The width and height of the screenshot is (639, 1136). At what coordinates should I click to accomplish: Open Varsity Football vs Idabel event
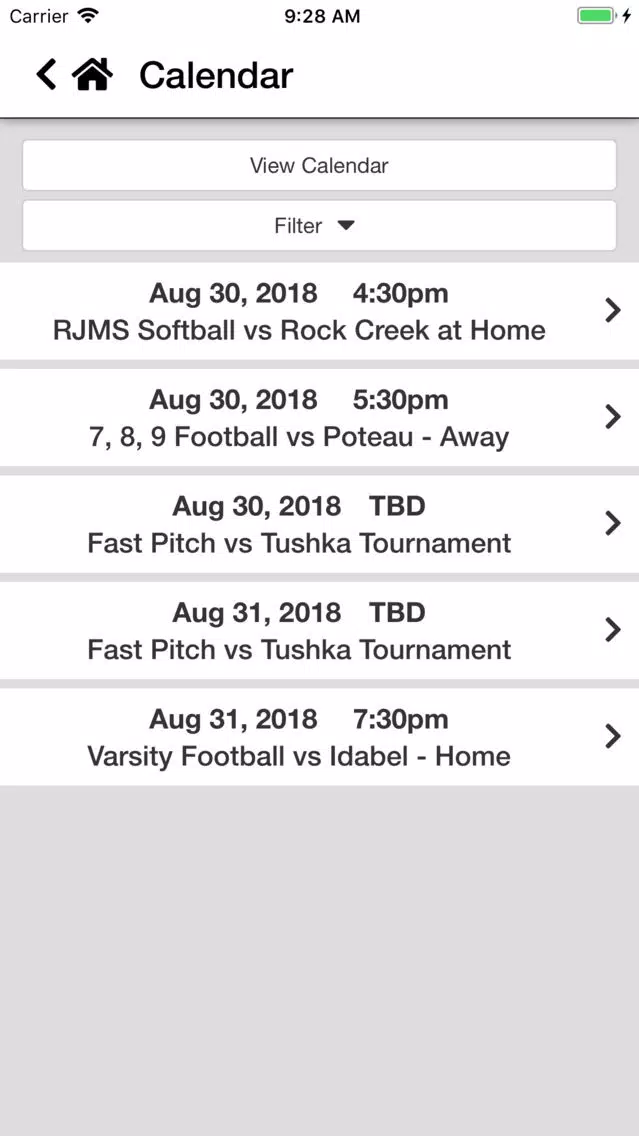(x=319, y=737)
